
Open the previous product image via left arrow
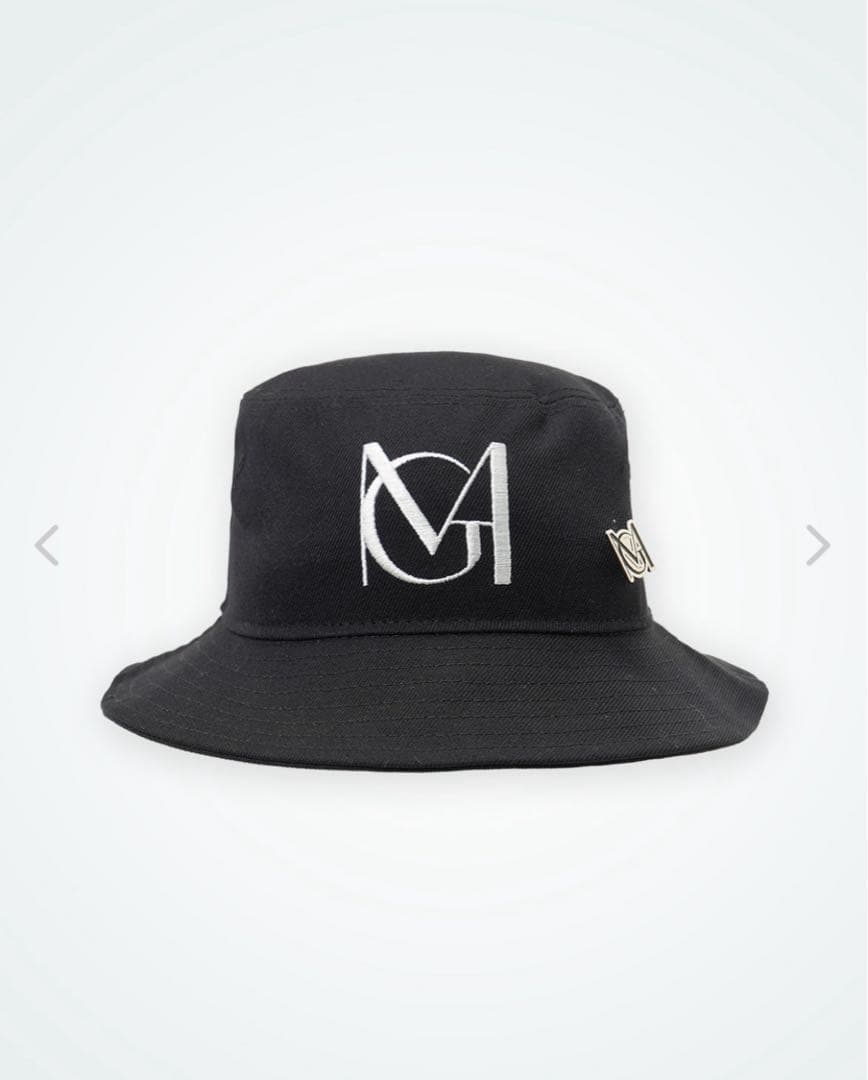(x=43, y=544)
